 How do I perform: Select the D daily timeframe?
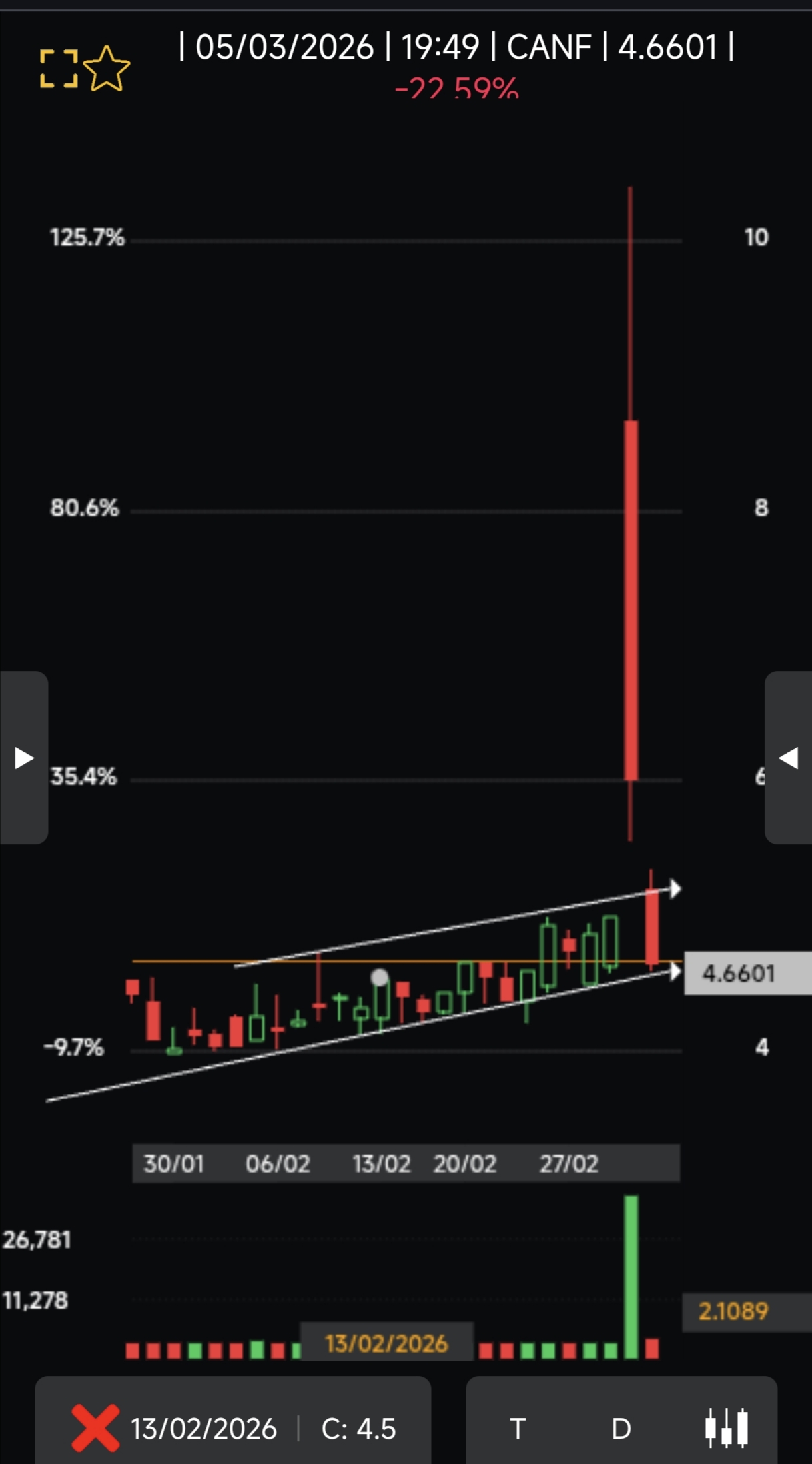click(621, 1429)
